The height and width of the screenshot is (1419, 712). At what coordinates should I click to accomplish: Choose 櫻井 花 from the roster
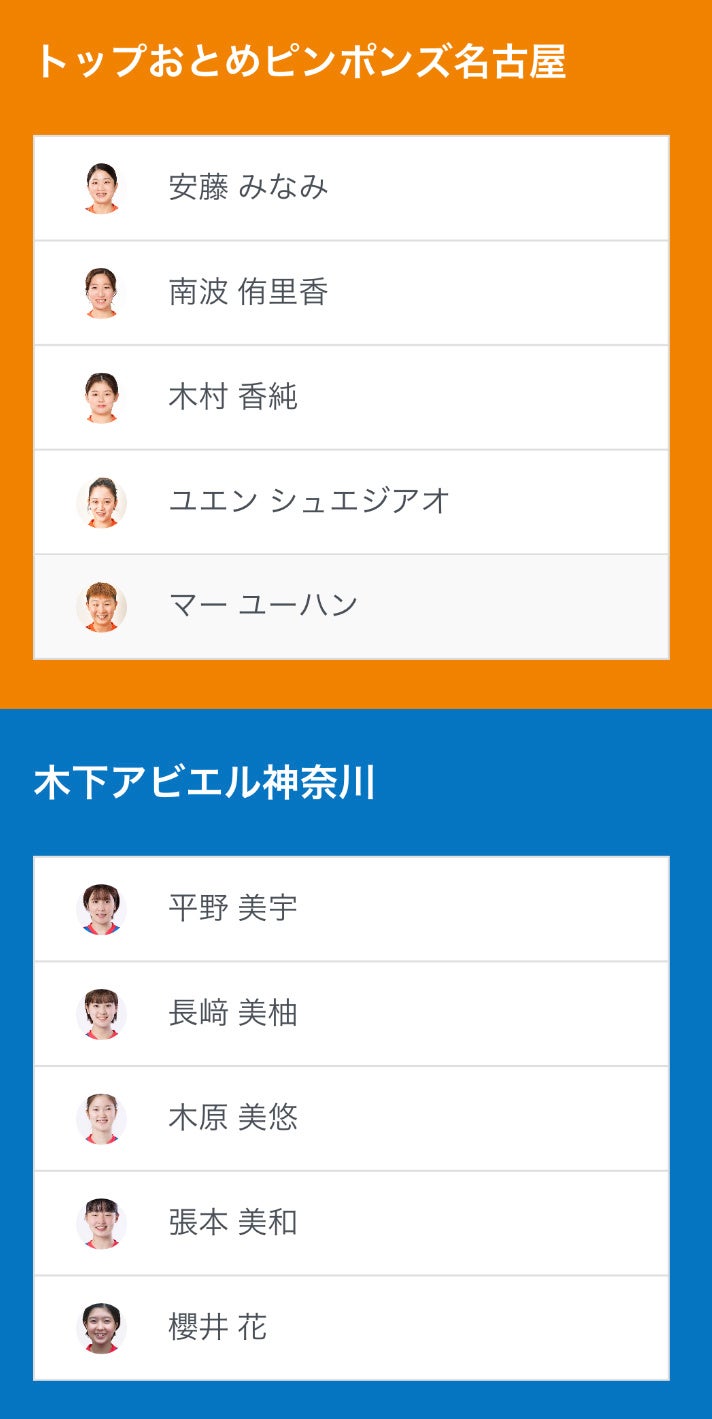click(350, 1328)
